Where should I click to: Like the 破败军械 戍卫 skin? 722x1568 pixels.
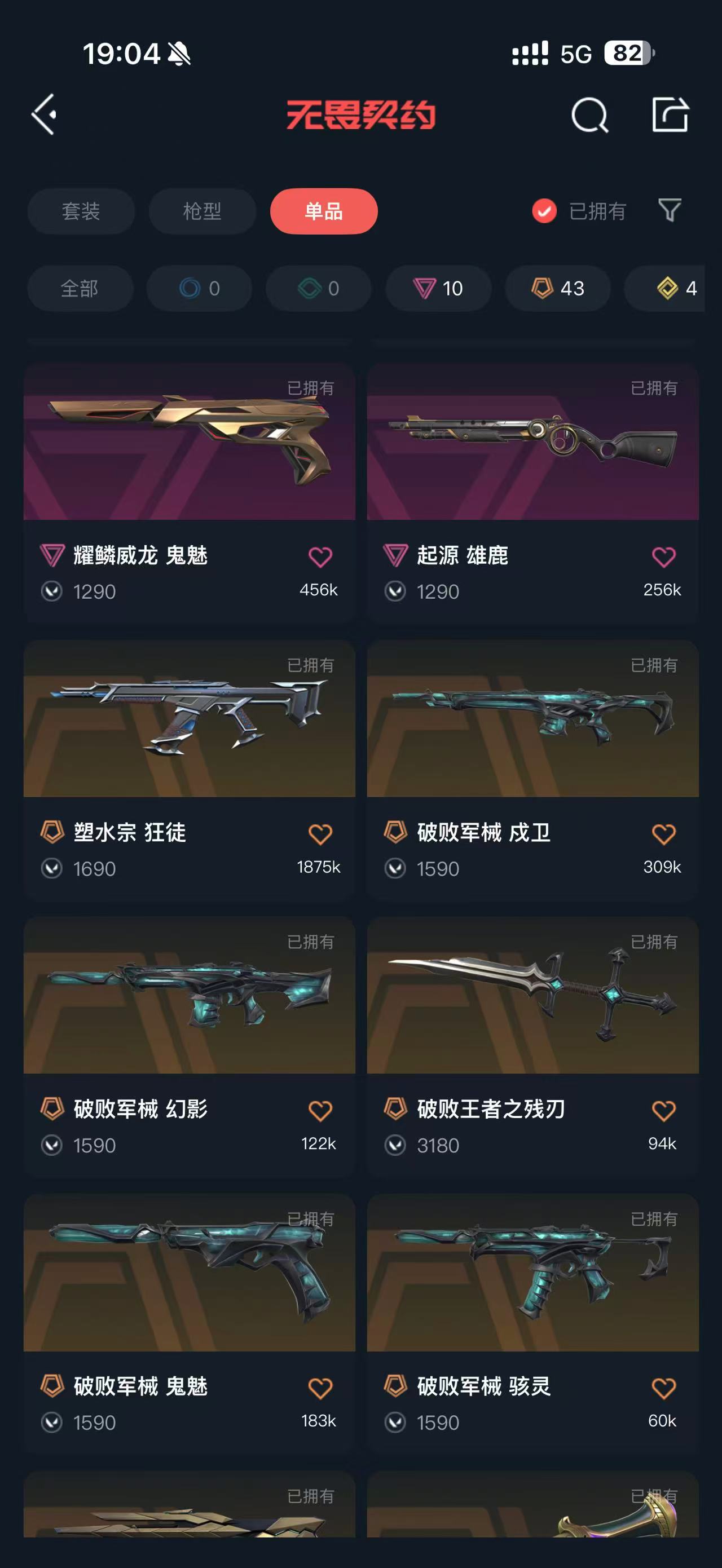(x=663, y=834)
